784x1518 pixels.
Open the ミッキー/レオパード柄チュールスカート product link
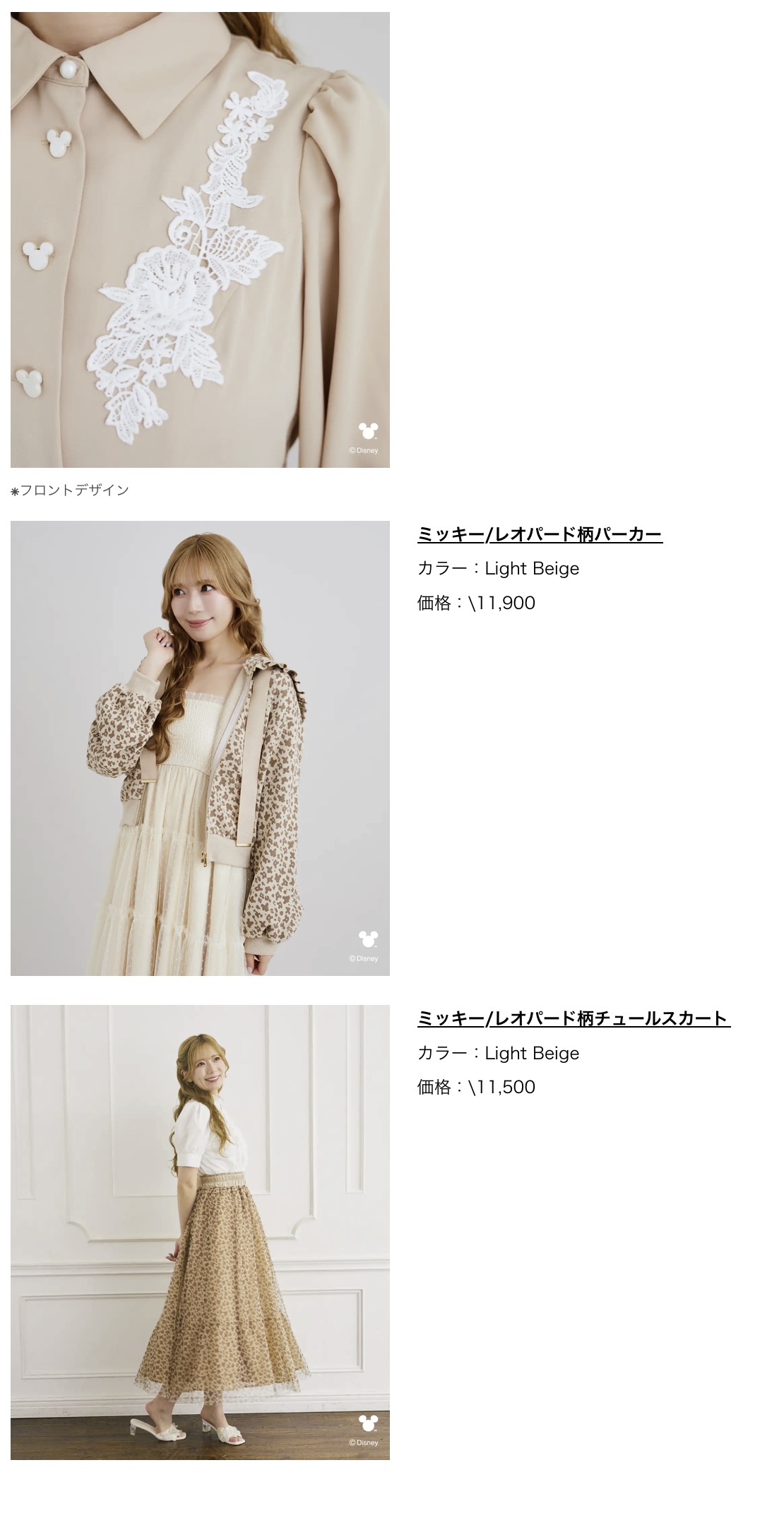573,1018
